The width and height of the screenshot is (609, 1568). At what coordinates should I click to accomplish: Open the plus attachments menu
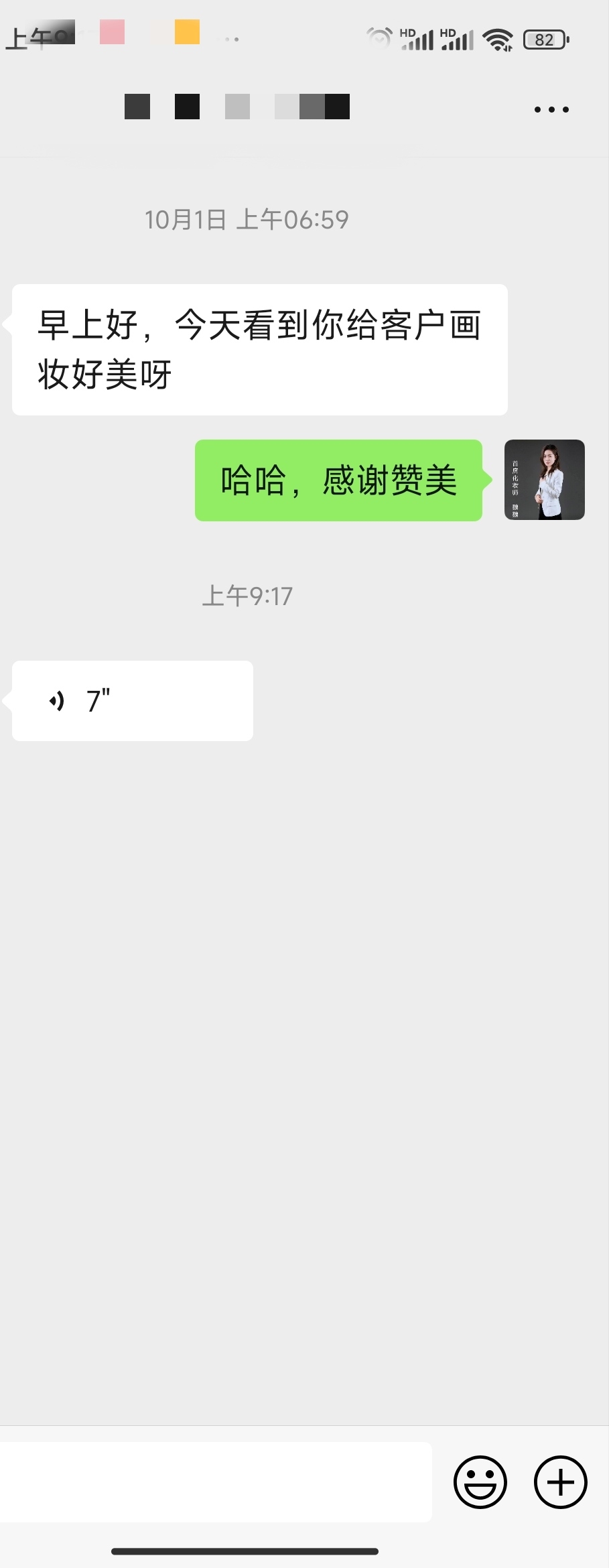coord(560,1482)
